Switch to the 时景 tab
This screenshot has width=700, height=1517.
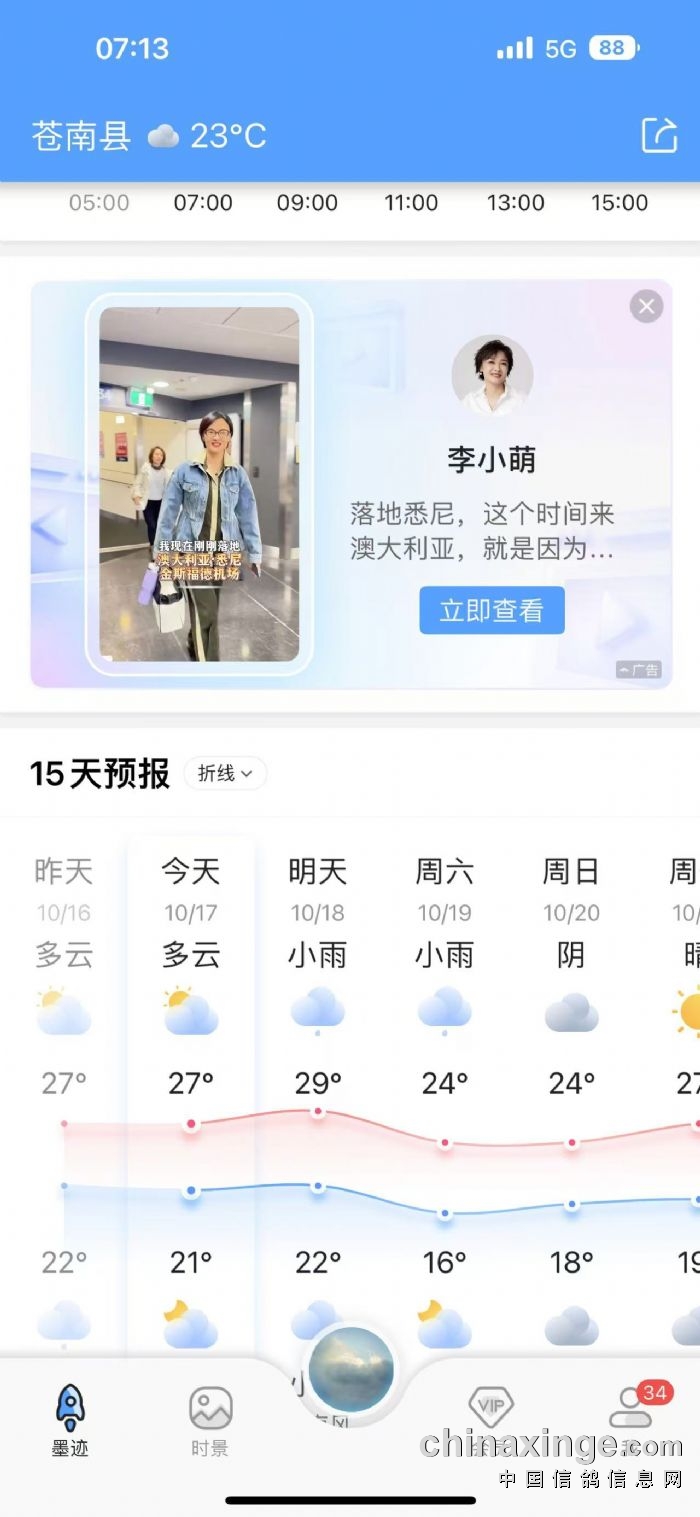point(210,1420)
